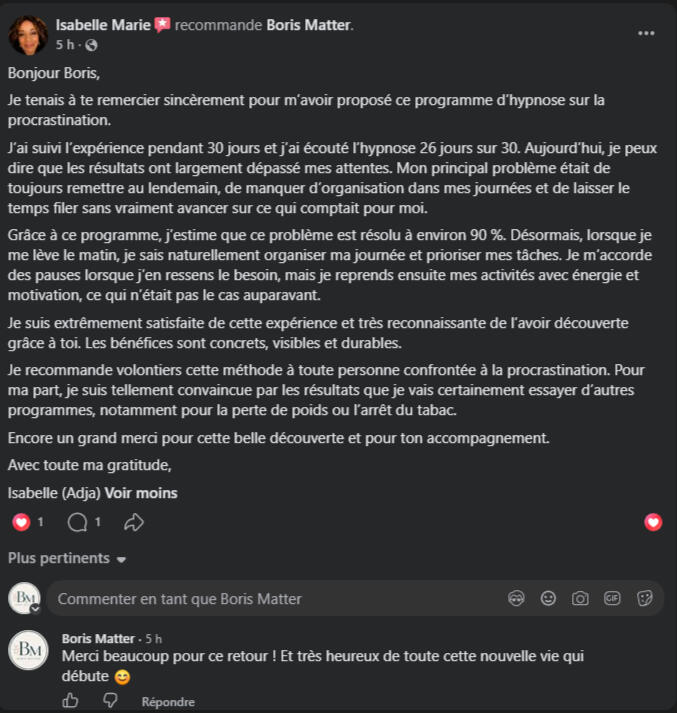Share Isabelle's recommendation post
Image resolution: width=677 pixels, height=713 pixels.
pos(134,522)
